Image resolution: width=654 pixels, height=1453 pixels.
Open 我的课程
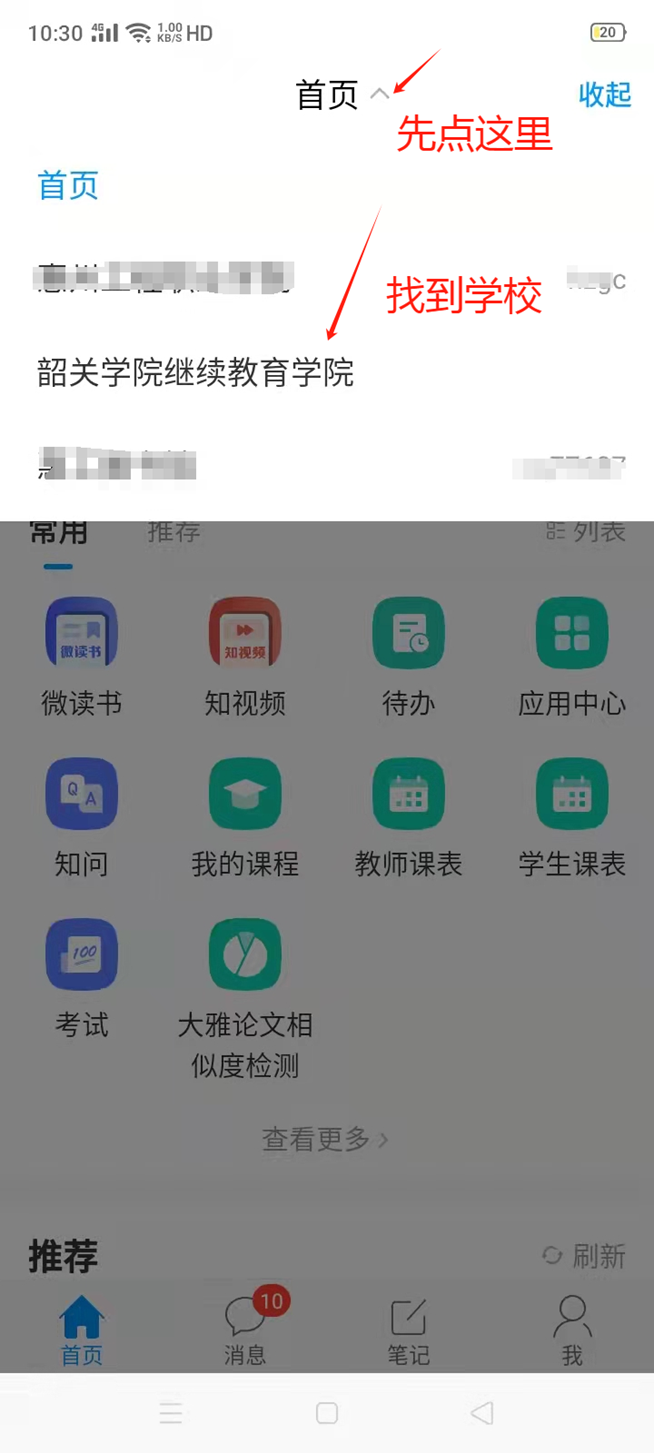(245, 795)
